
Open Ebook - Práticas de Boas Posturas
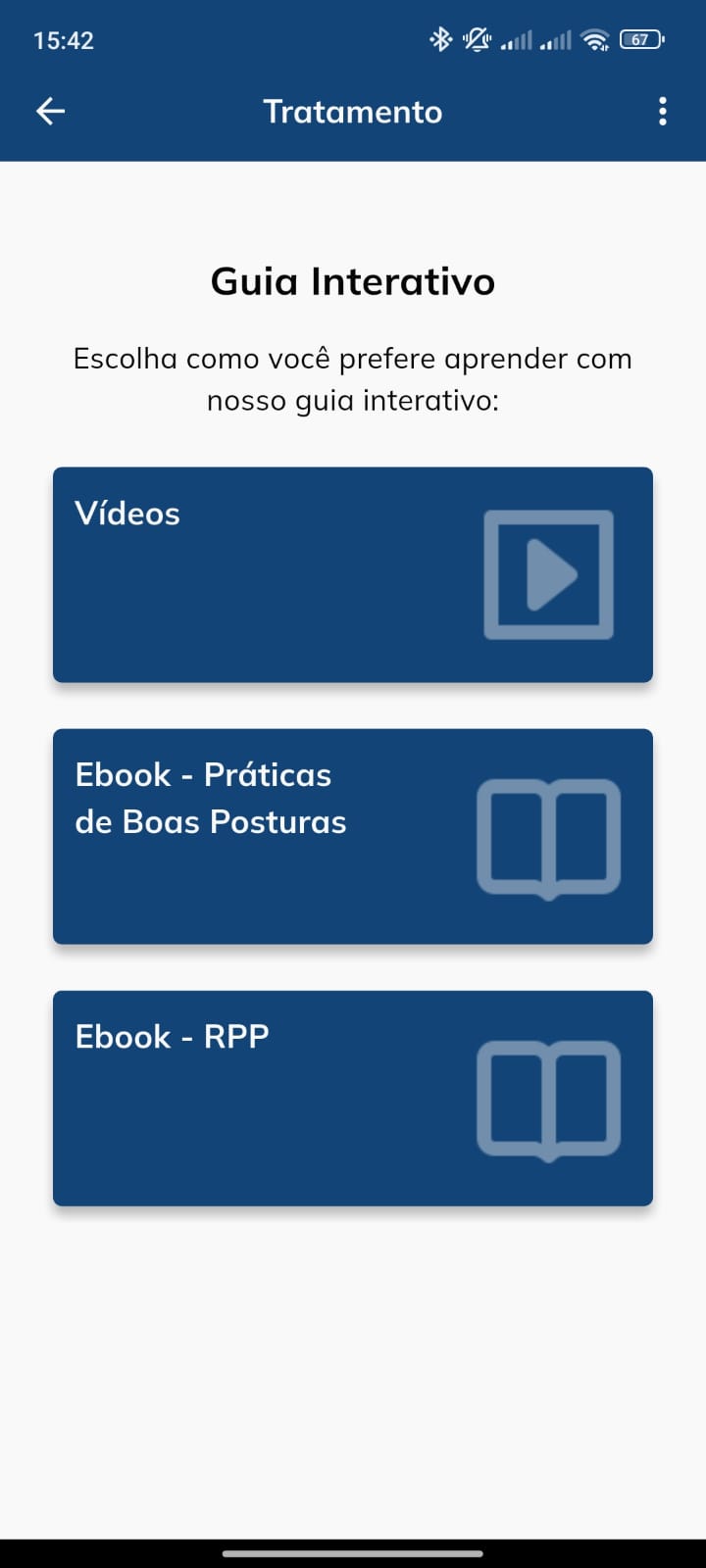pyautogui.click(x=353, y=836)
